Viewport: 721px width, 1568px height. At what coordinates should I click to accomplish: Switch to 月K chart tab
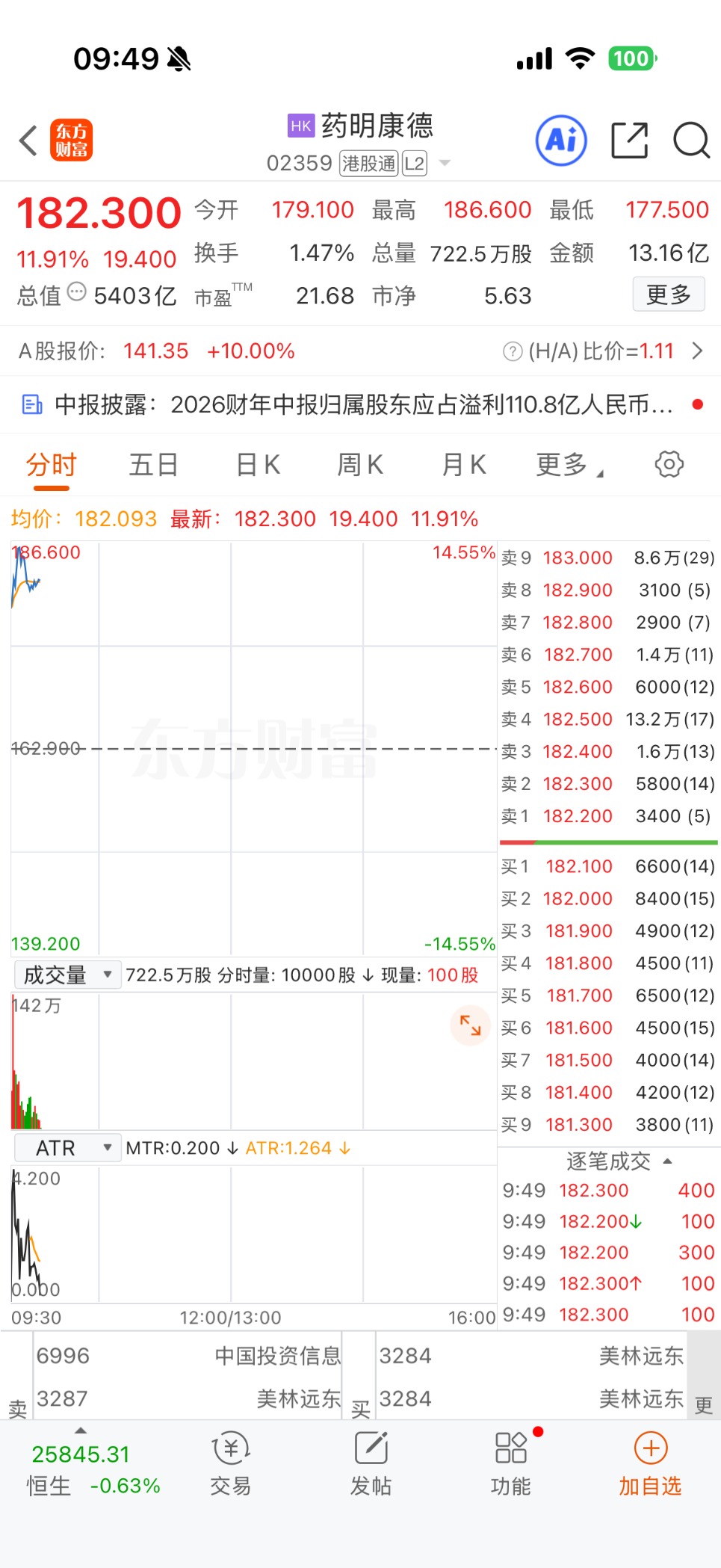tap(464, 465)
